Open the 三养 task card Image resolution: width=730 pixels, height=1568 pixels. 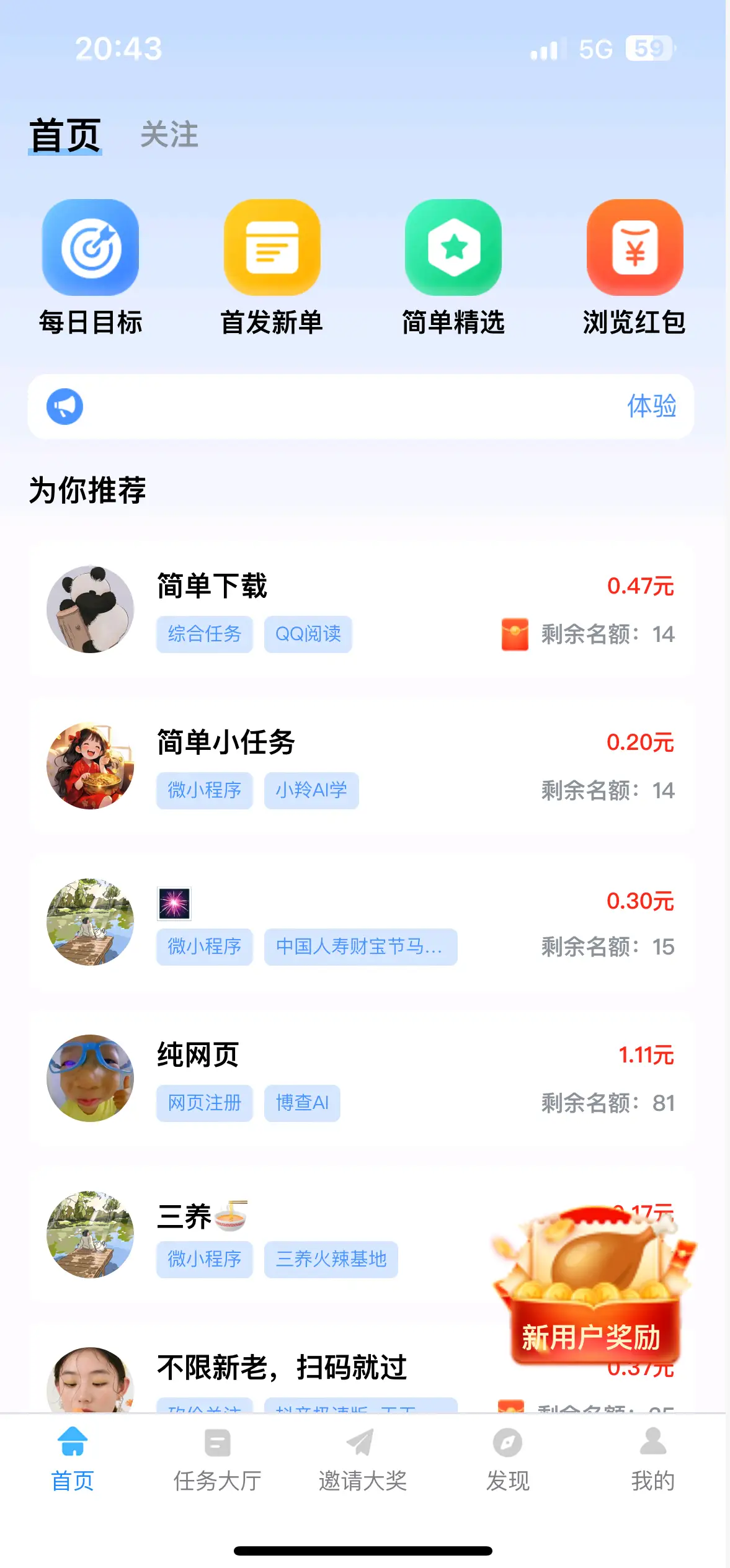310,1234
